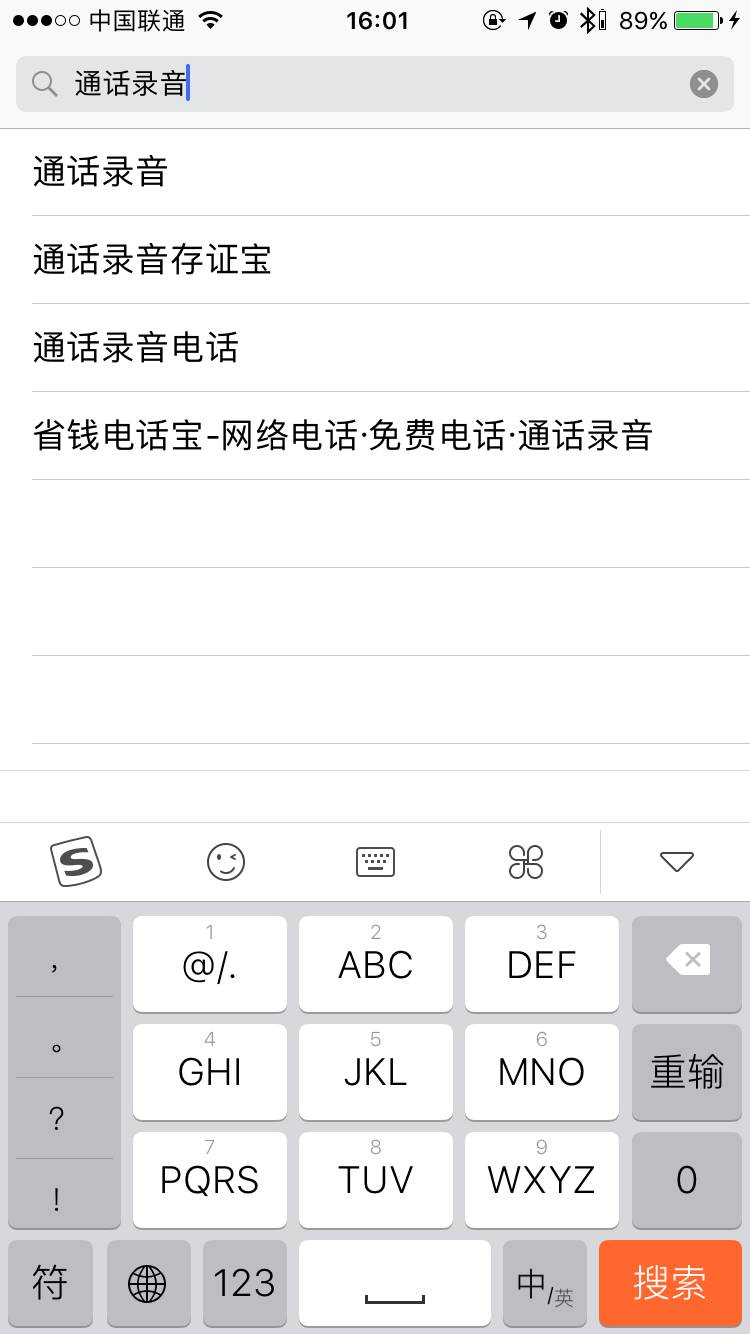Screen dimensions: 750x1334
Task: Tap the magnifier icon in the search bar
Action: point(44,84)
